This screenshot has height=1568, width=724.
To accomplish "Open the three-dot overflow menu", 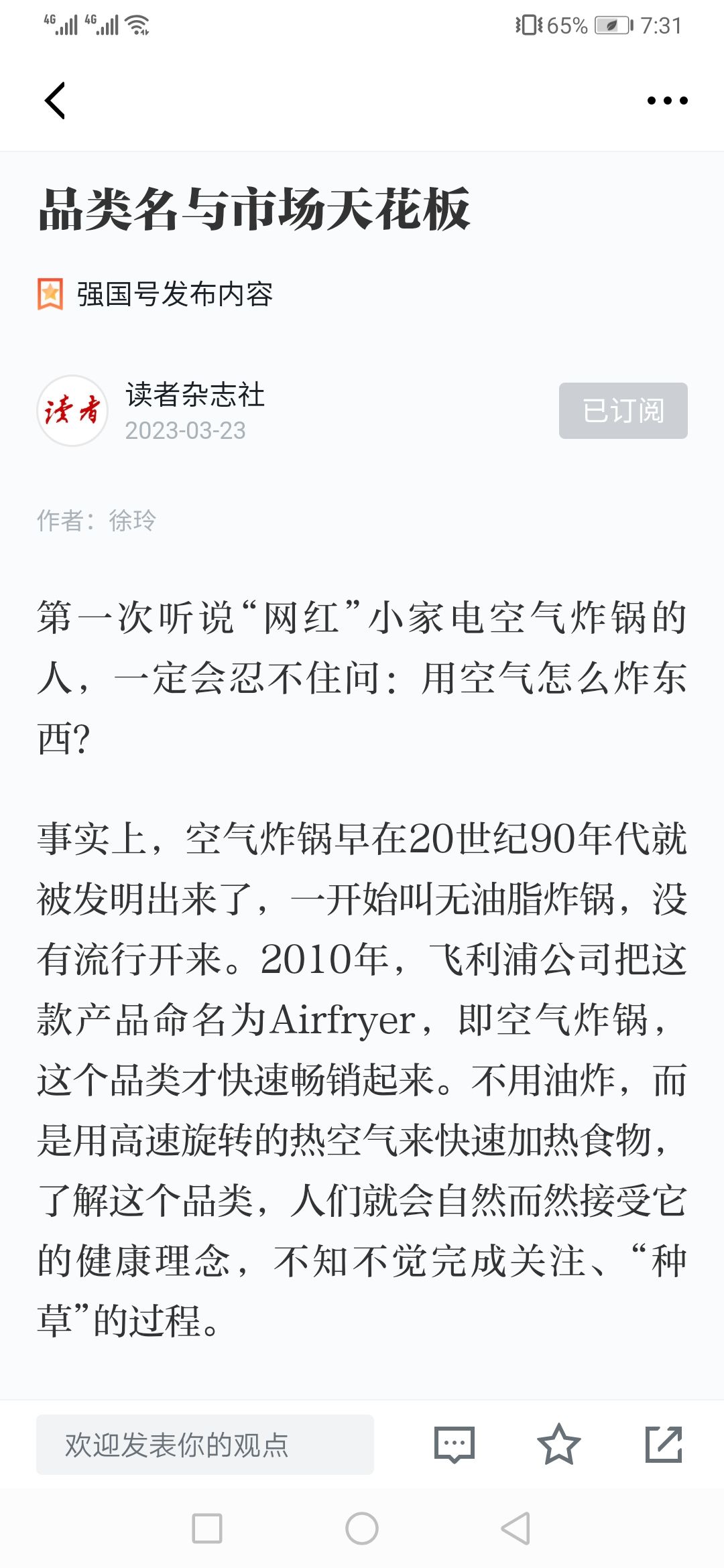I will pos(667,101).
